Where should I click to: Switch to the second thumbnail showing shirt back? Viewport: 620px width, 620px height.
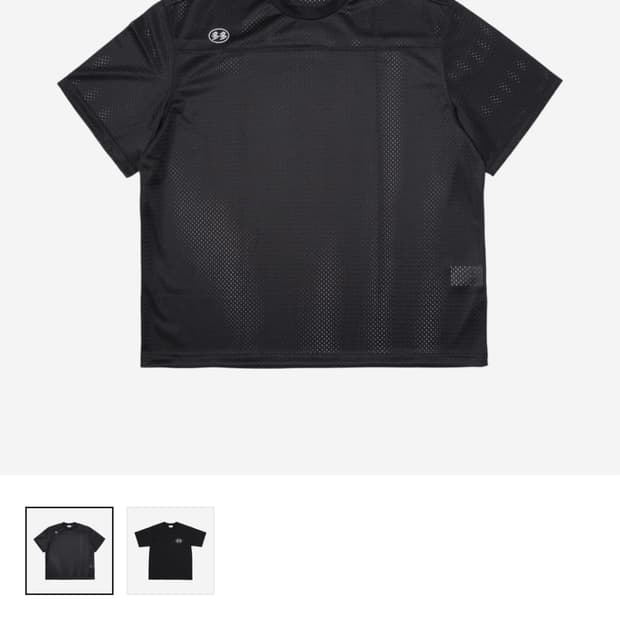coord(170,550)
